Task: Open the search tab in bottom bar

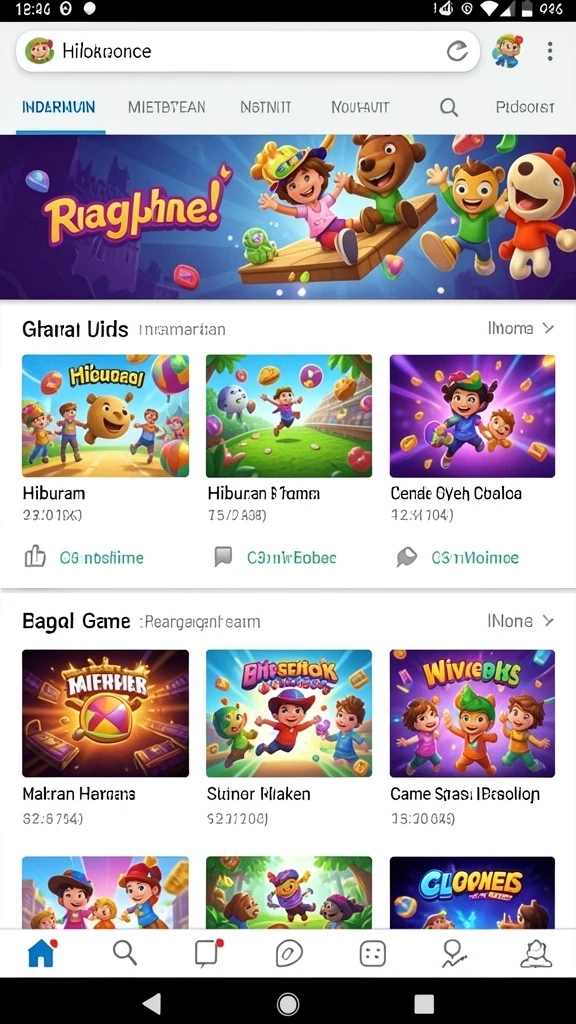Action: [x=124, y=953]
